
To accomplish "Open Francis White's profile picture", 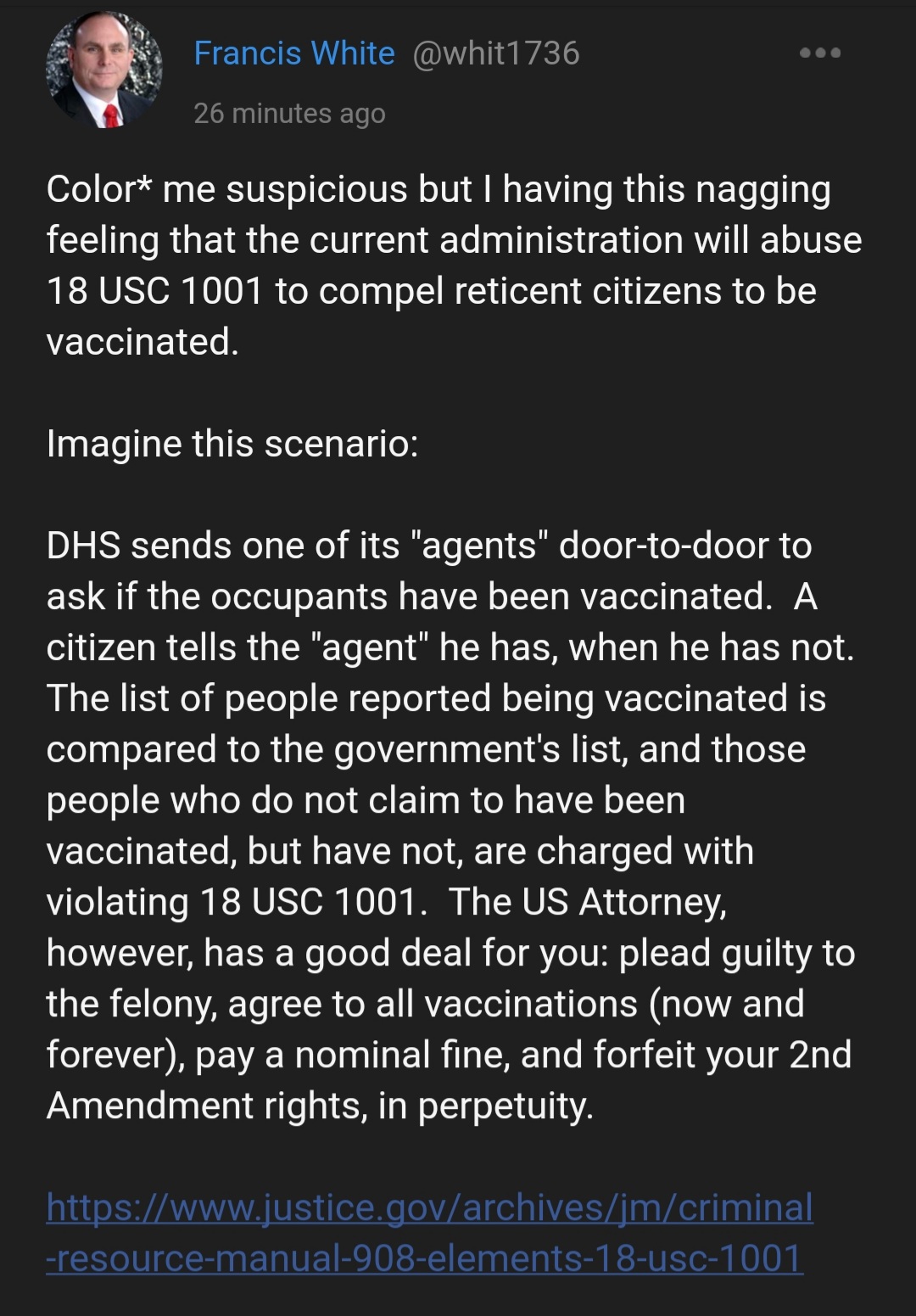I will coord(103,71).
